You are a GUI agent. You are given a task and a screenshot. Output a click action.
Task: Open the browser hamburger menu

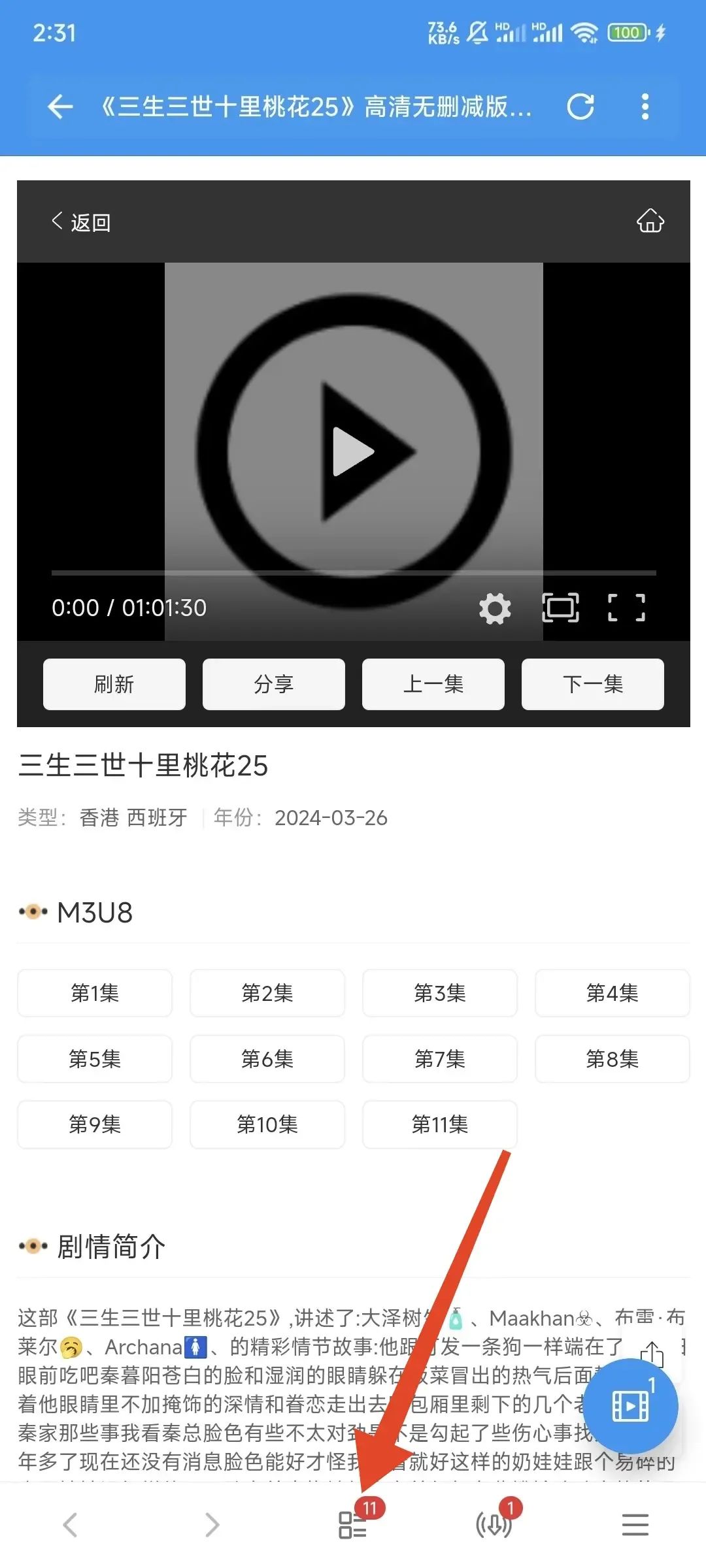click(635, 1524)
